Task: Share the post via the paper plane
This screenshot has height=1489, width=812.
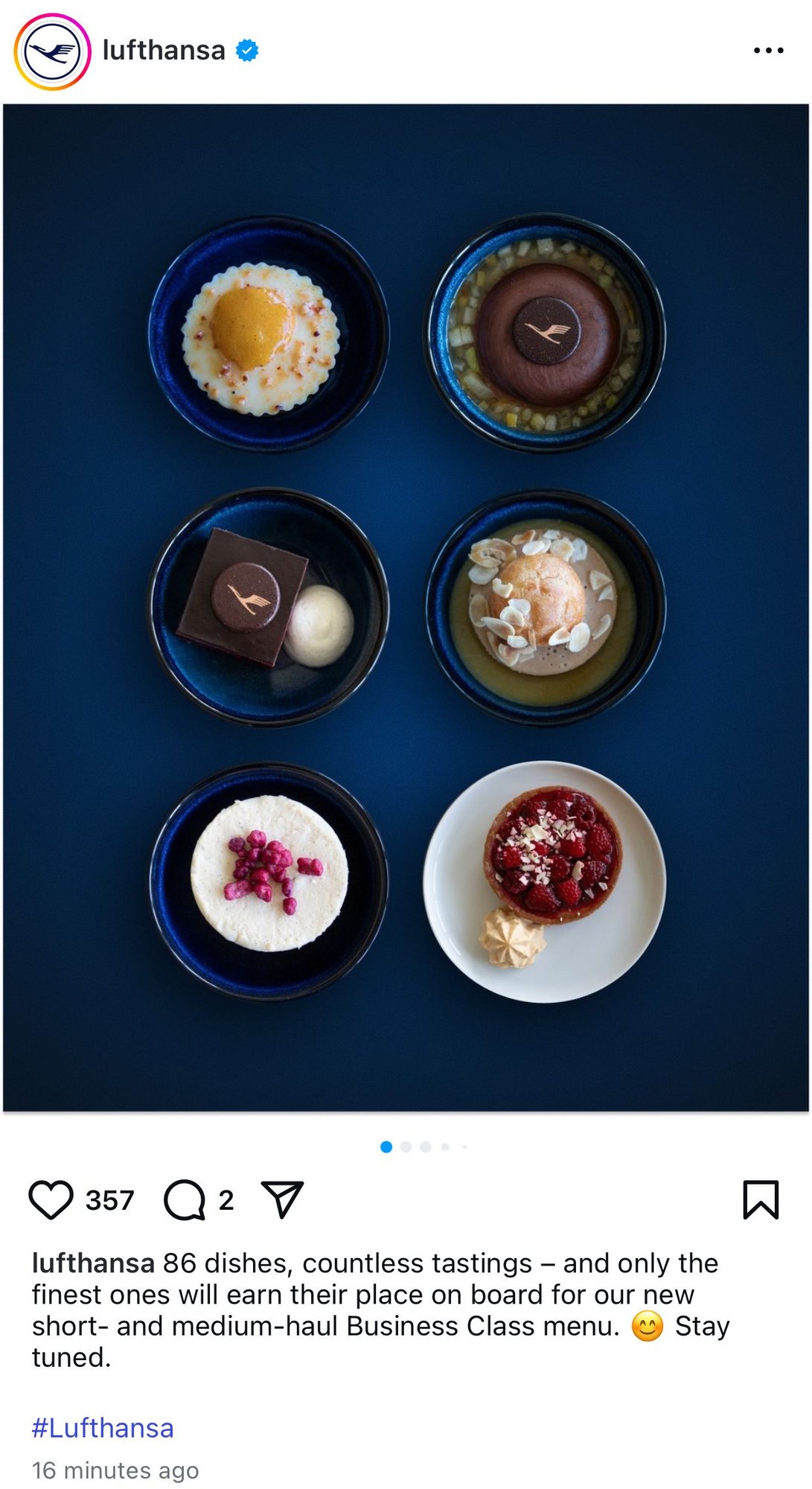Action: [282, 1199]
